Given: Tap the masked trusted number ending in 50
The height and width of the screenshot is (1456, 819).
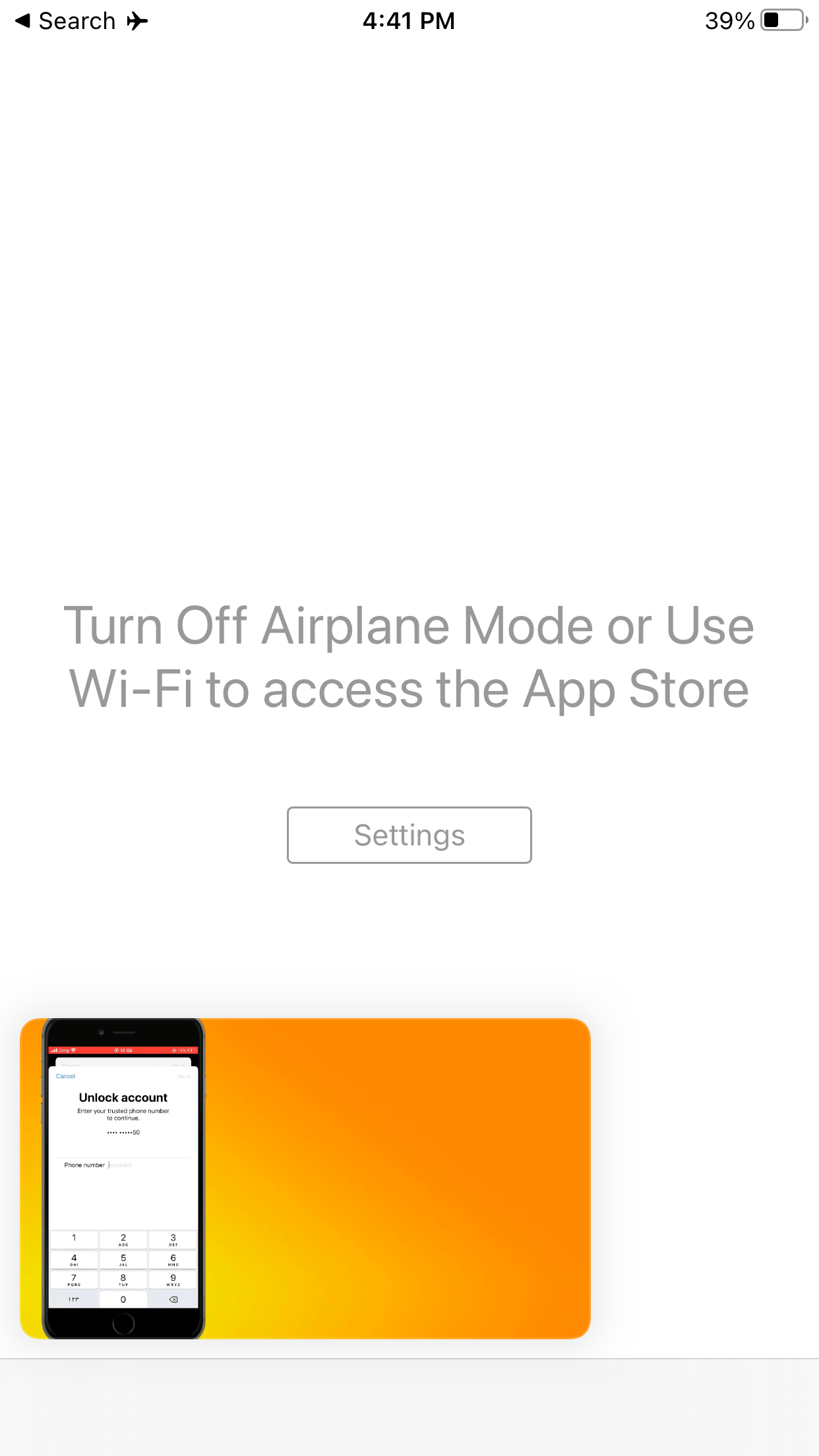Looking at the screenshot, I should click(x=123, y=1132).
